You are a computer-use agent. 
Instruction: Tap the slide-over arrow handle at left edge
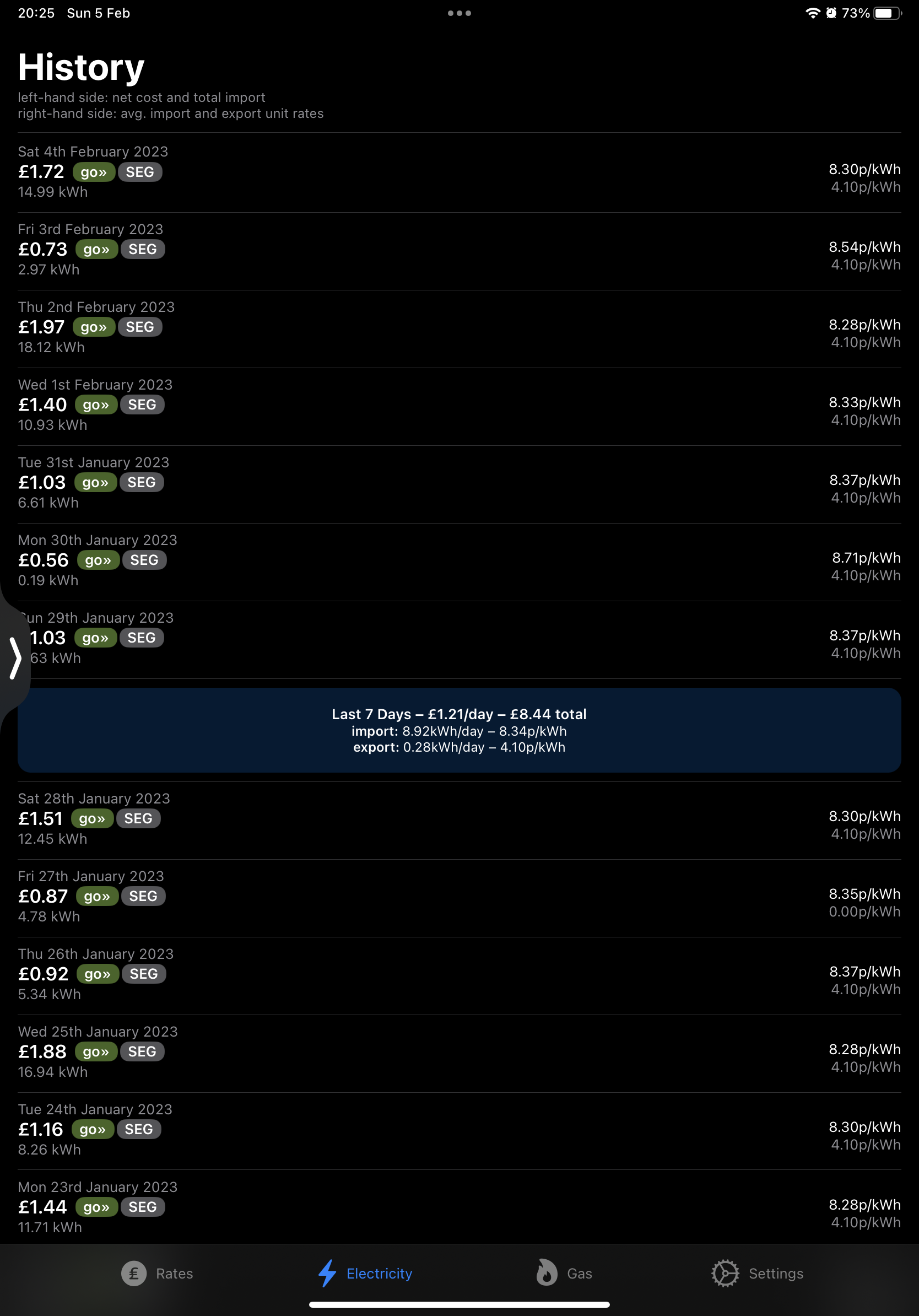pos(15,658)
